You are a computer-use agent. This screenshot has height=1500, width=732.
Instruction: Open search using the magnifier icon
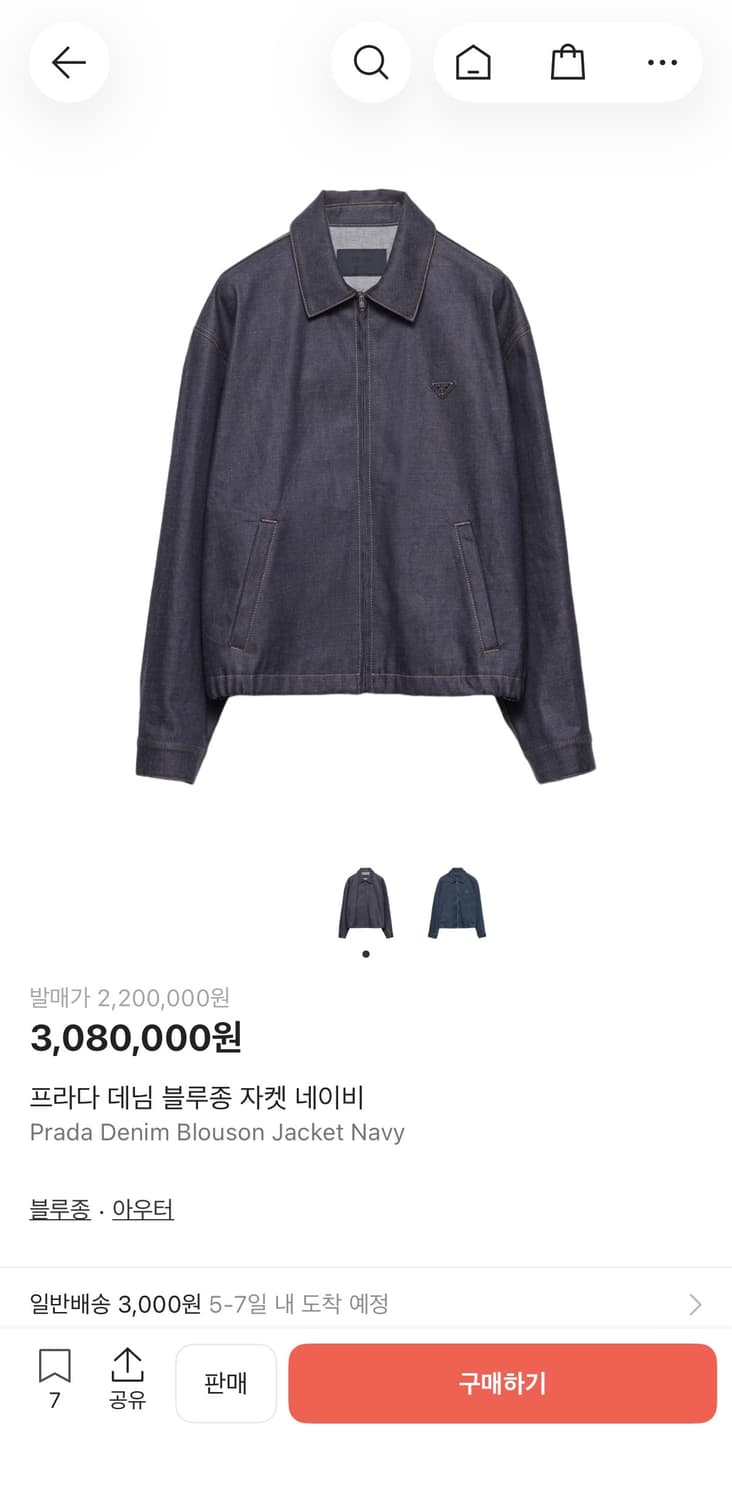371,62
